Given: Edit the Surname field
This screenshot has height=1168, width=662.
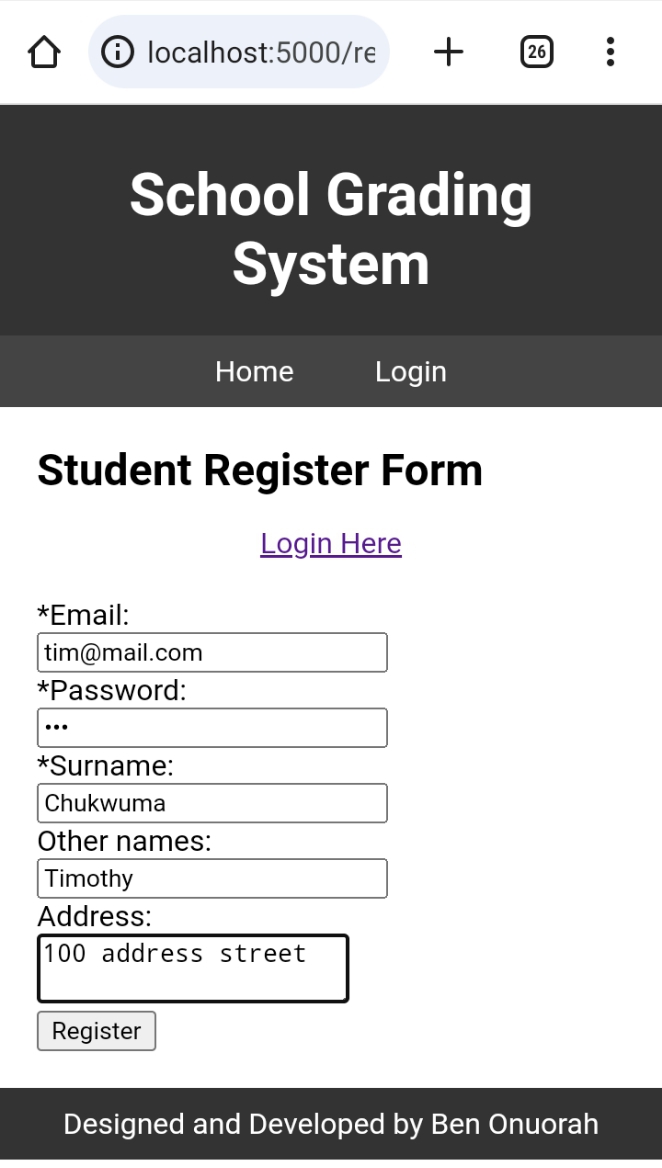Looking at the screenshot, I should pos(212,803).
